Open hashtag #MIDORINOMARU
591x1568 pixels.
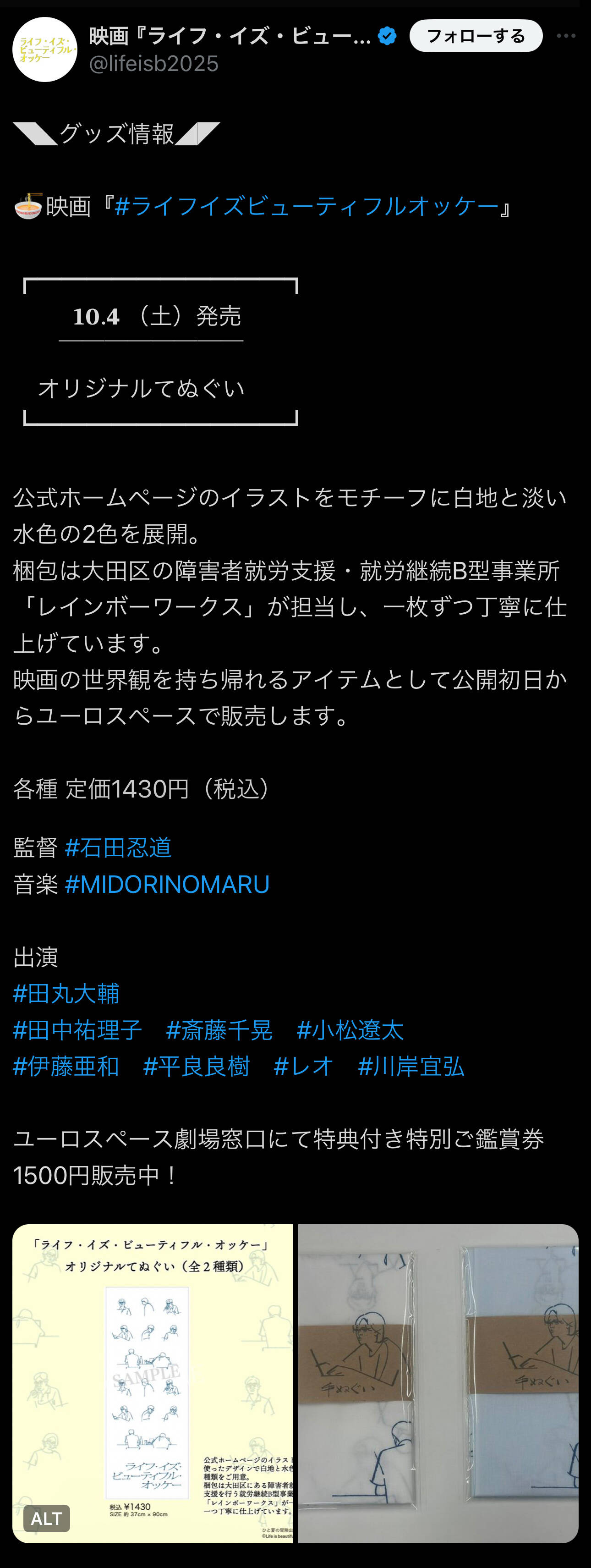click(x=167, y=884)
